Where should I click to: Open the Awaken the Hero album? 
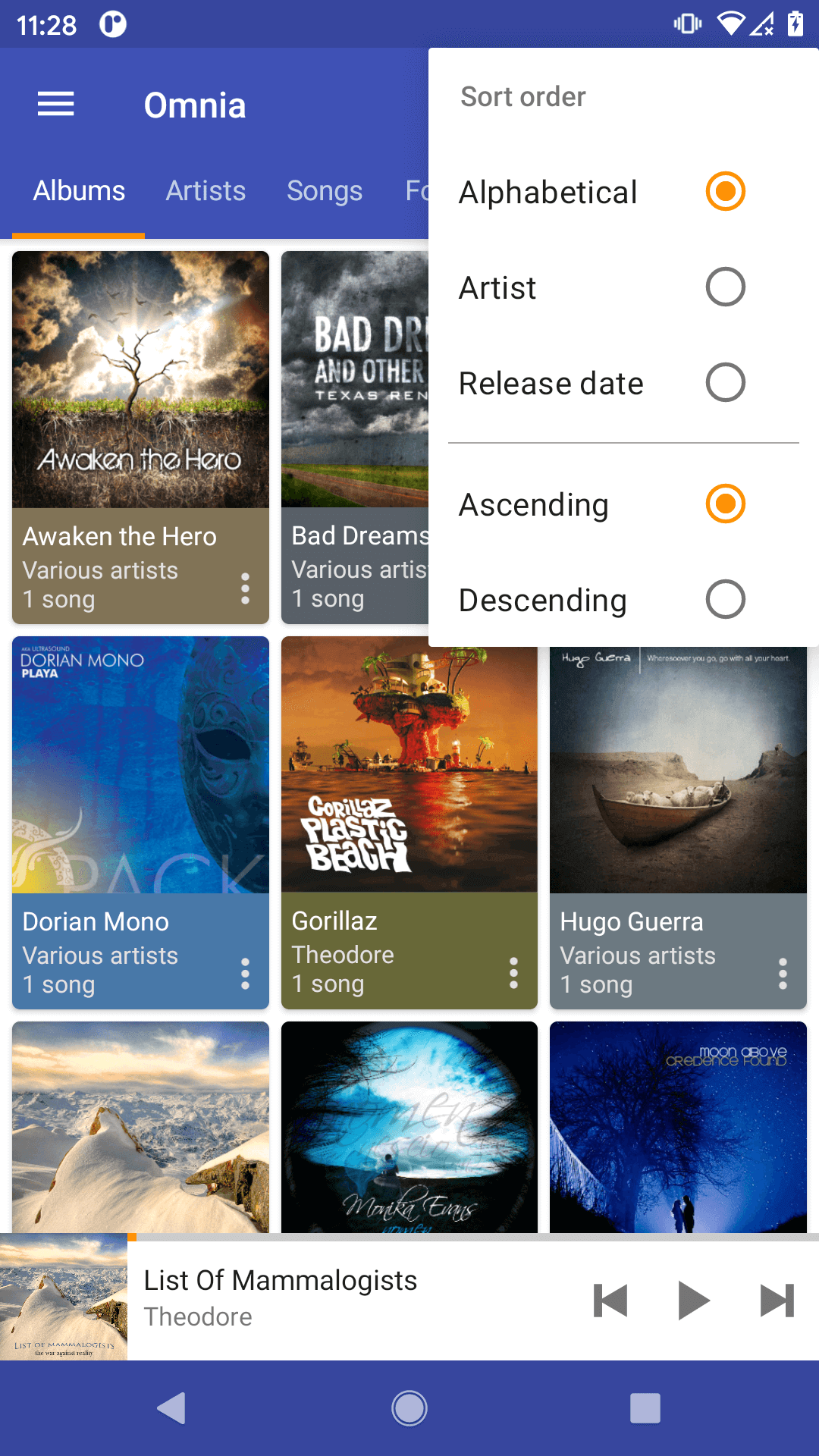click(140, 379)
